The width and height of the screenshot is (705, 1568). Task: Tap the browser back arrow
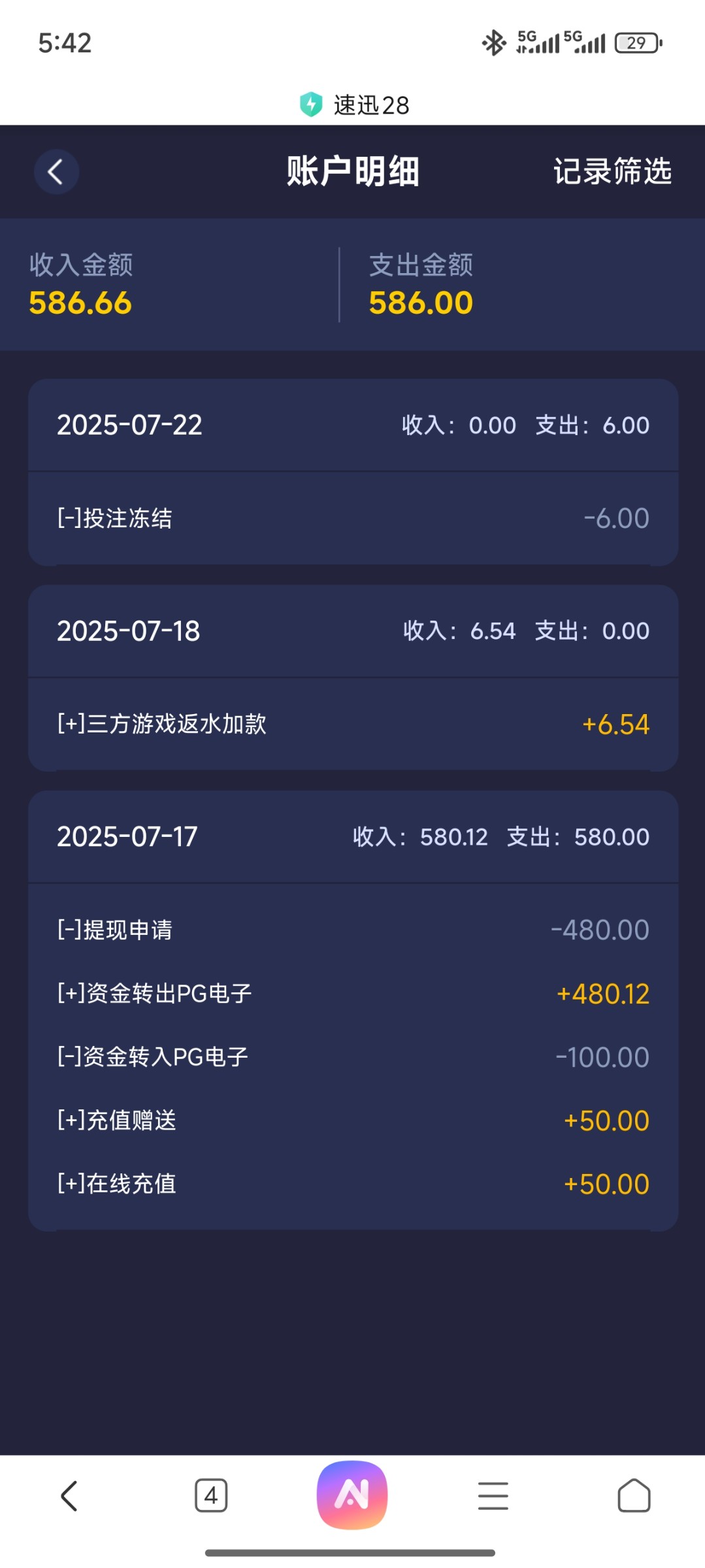[70, 1495]
